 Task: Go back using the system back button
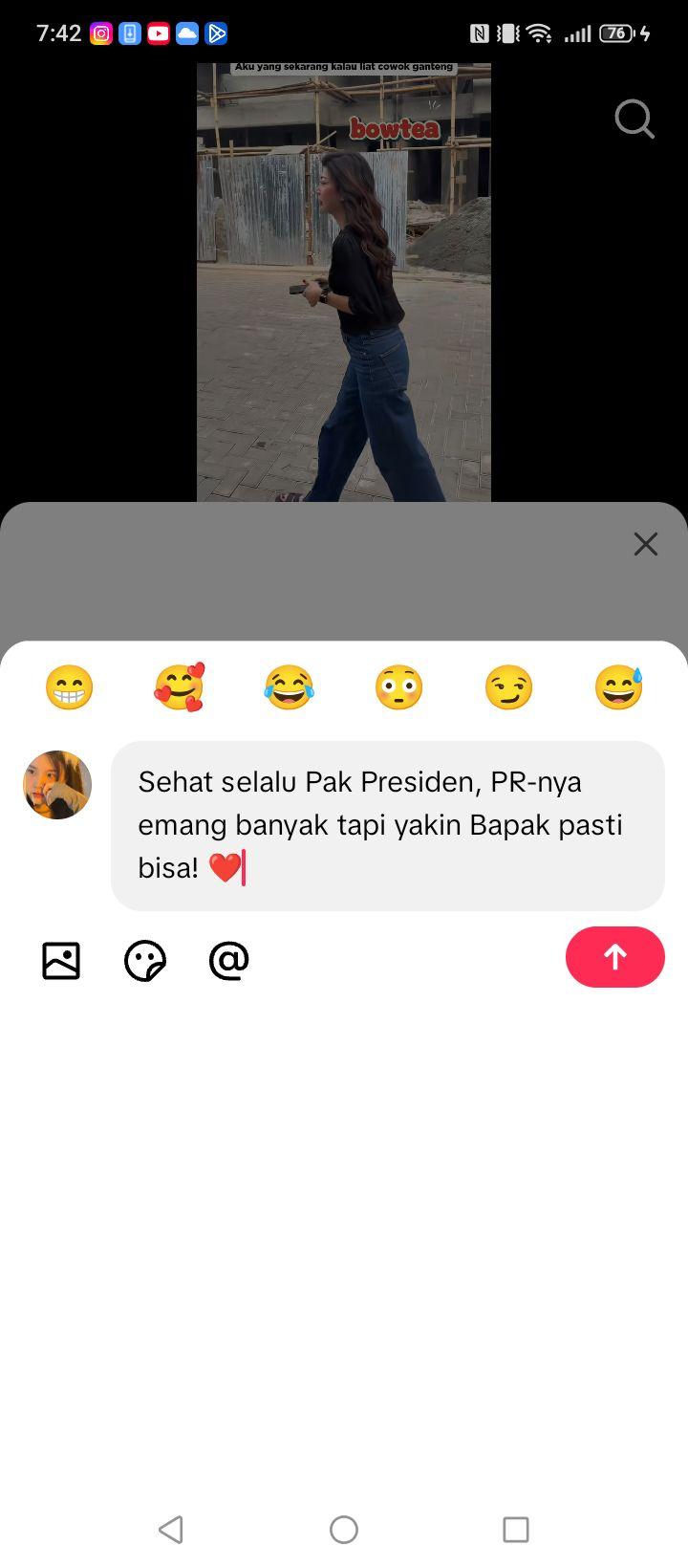(171, 1530)
